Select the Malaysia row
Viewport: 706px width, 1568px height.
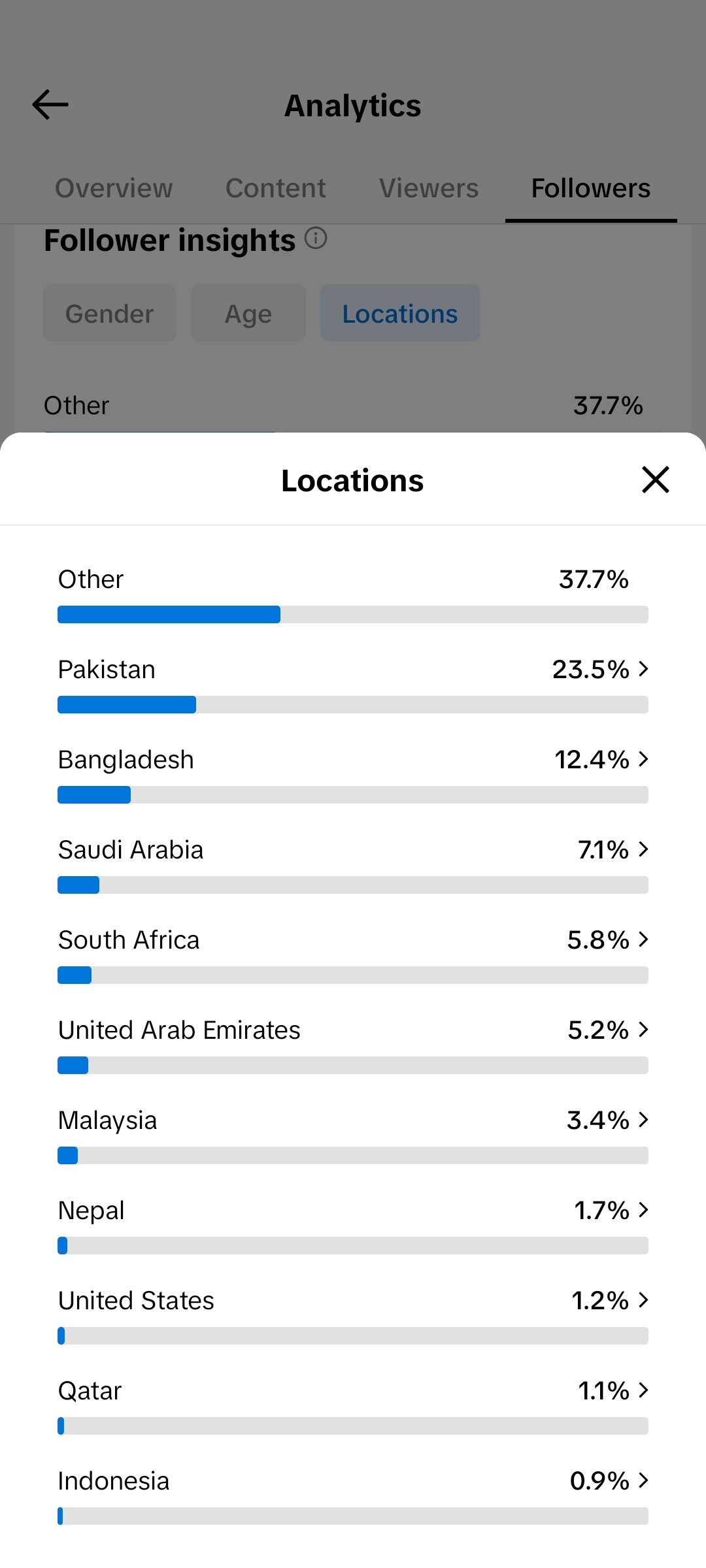tap(353, 1135)
